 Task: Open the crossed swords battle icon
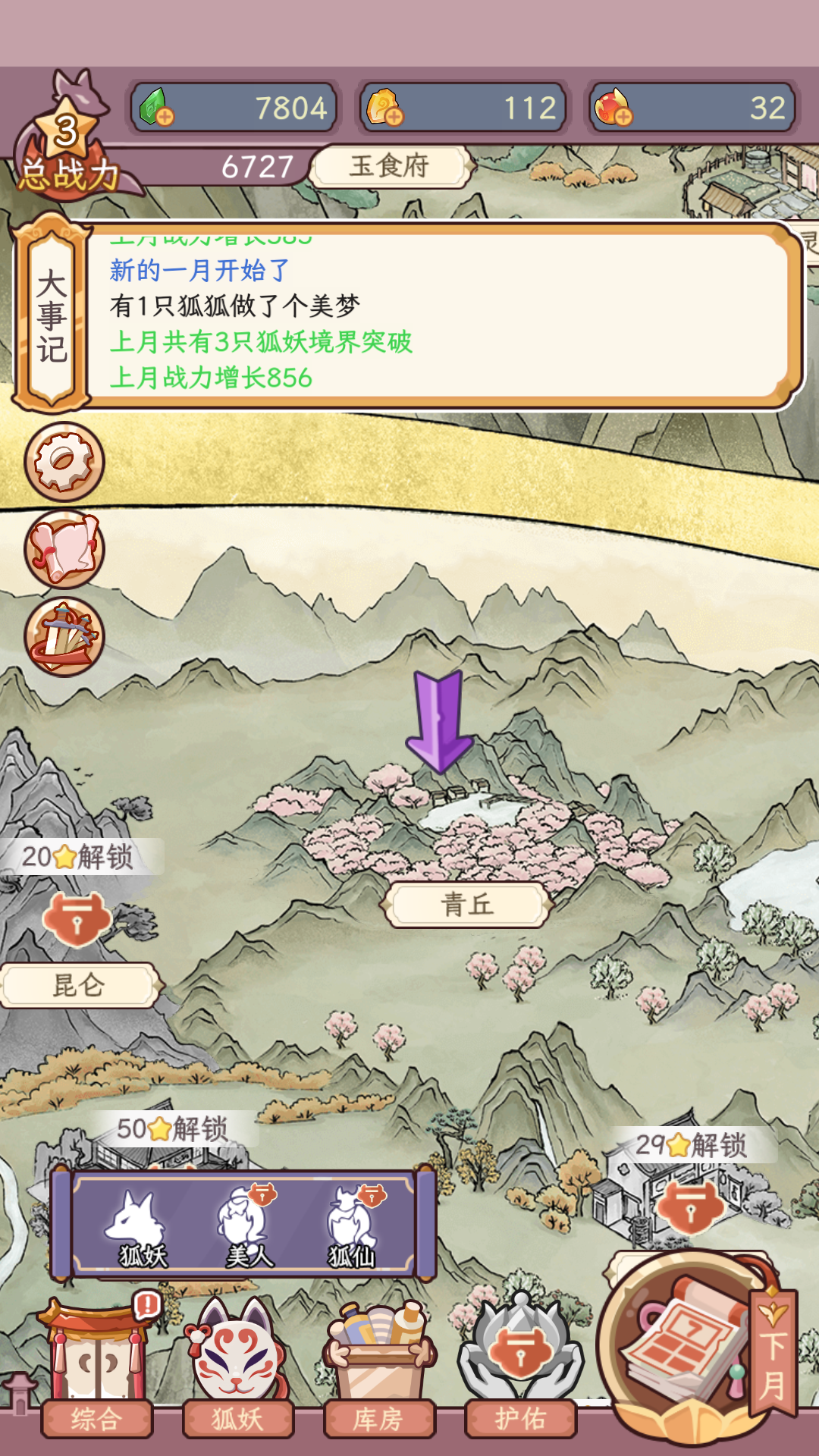64,637
